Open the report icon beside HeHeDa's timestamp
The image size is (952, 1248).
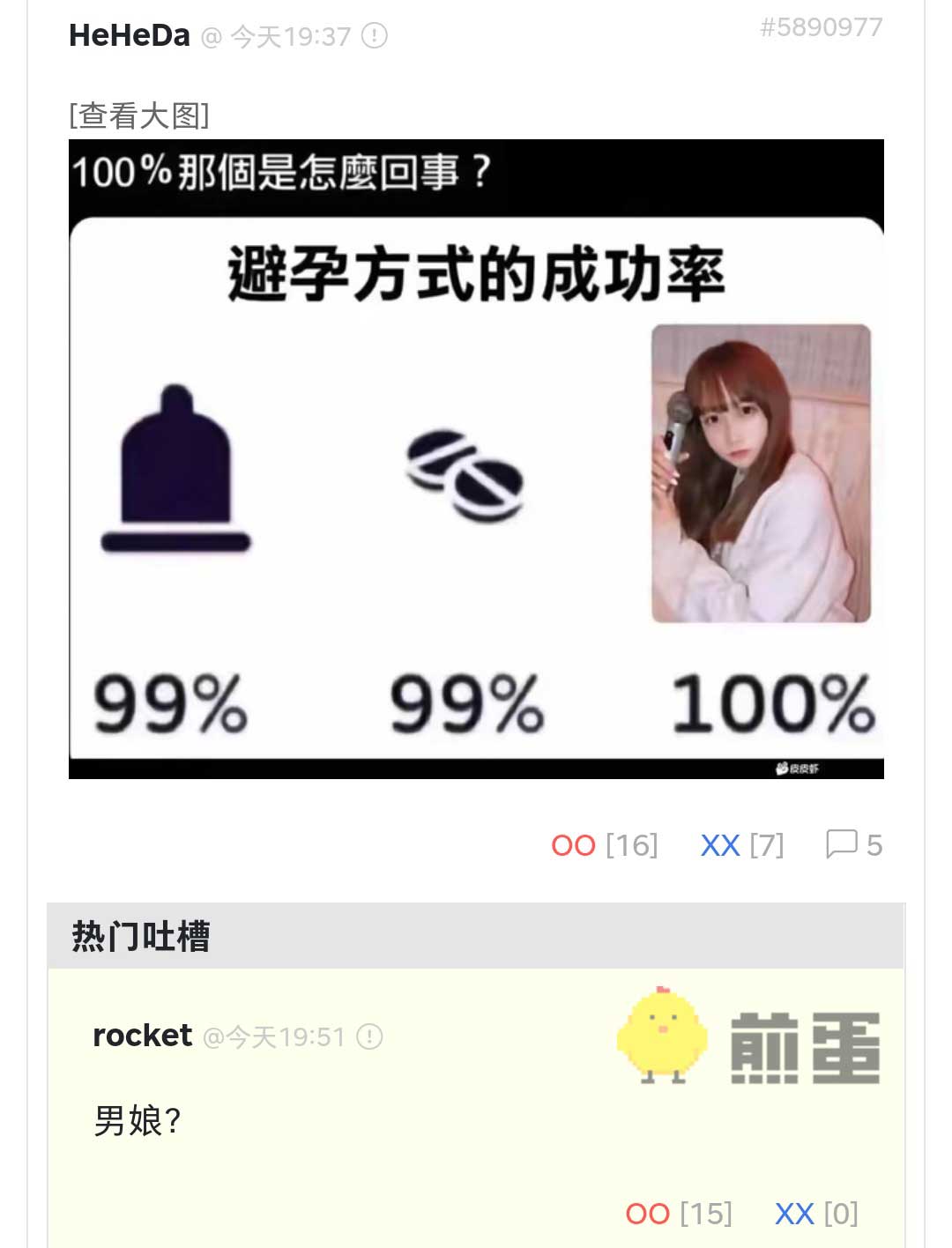click(375, 36)
